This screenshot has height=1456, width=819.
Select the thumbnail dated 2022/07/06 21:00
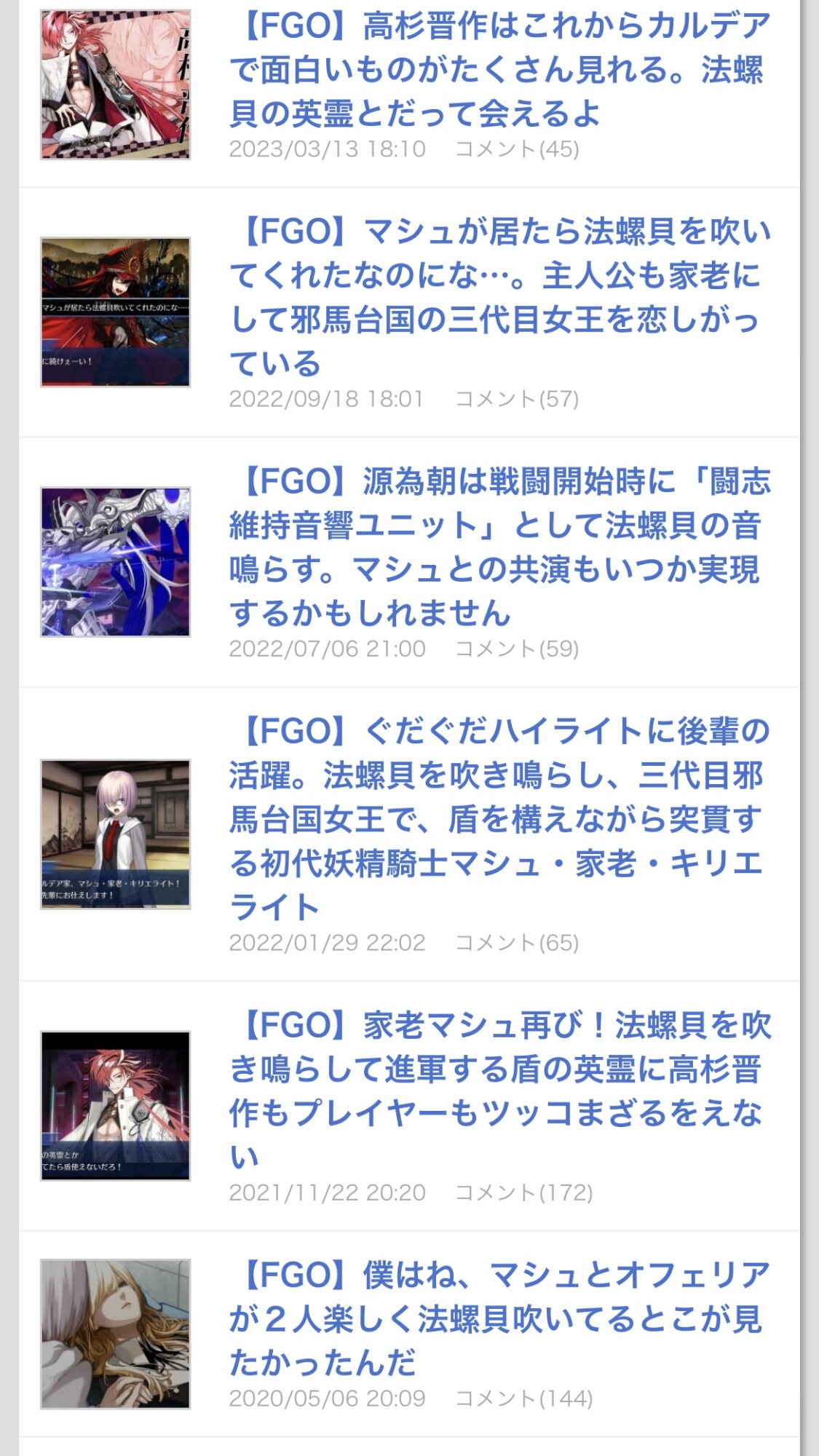(x=115, y=562)
